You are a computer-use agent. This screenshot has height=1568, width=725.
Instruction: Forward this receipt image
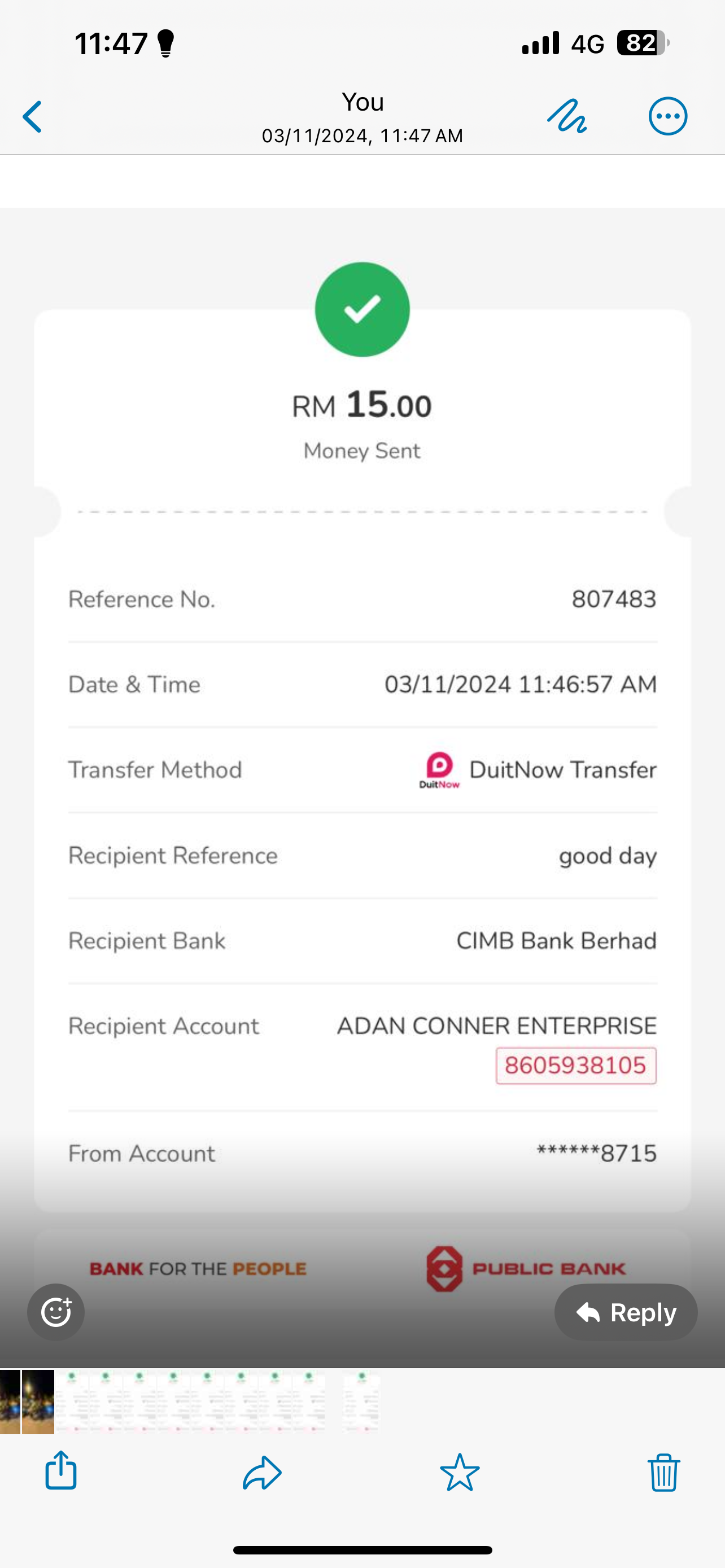[262, 1472]
